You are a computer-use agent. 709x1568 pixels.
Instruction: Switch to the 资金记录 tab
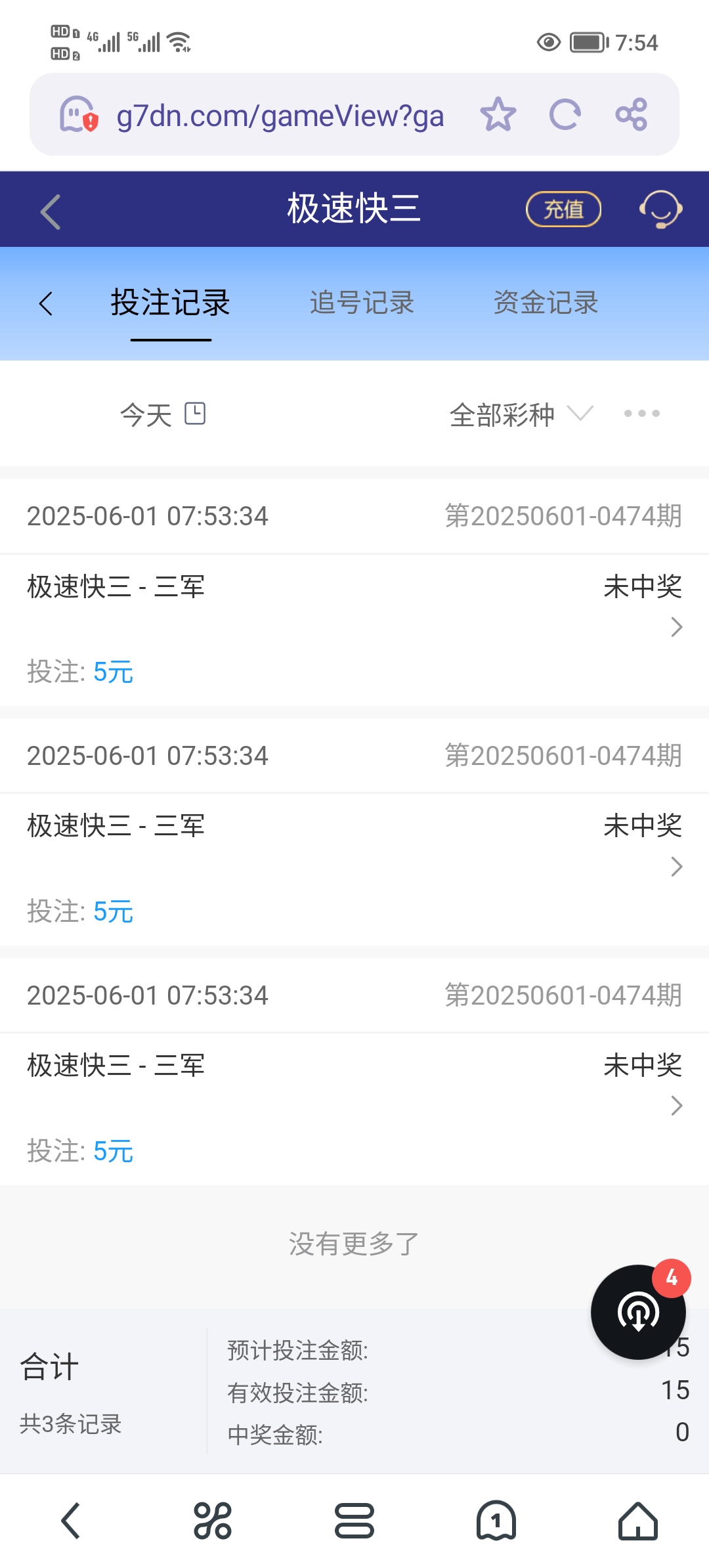pos(546,303)
